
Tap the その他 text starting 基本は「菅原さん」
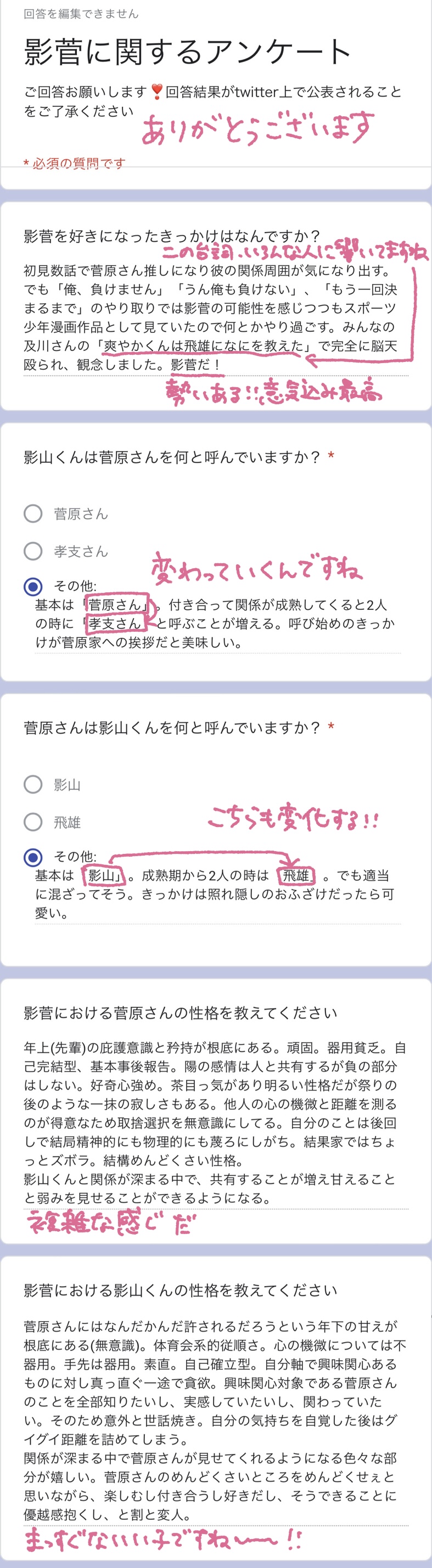[217, 623]
